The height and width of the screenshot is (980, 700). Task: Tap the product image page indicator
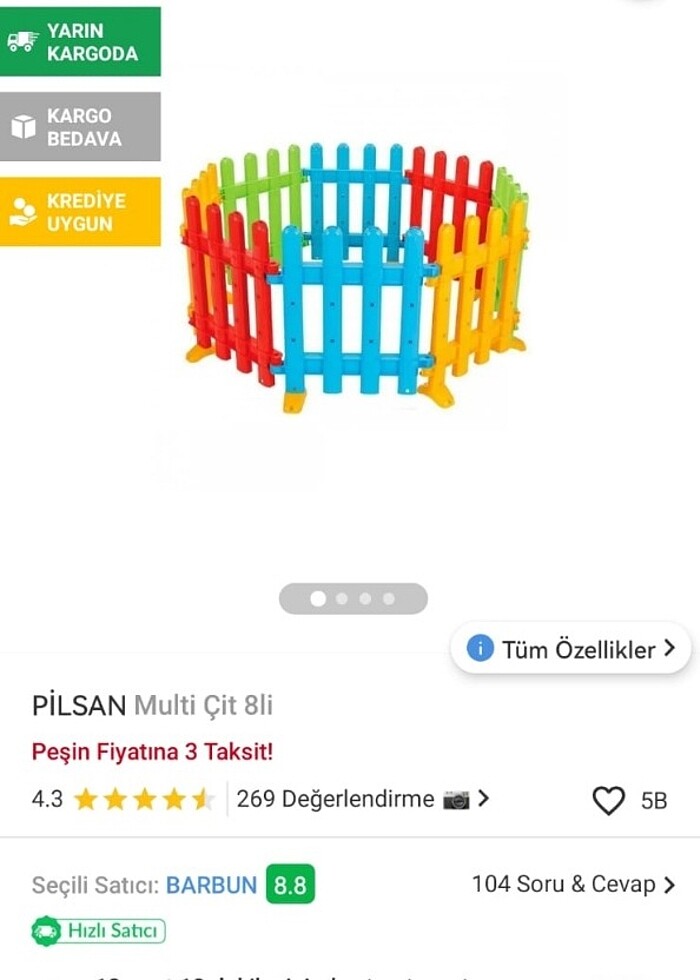[x=352, y=598]
